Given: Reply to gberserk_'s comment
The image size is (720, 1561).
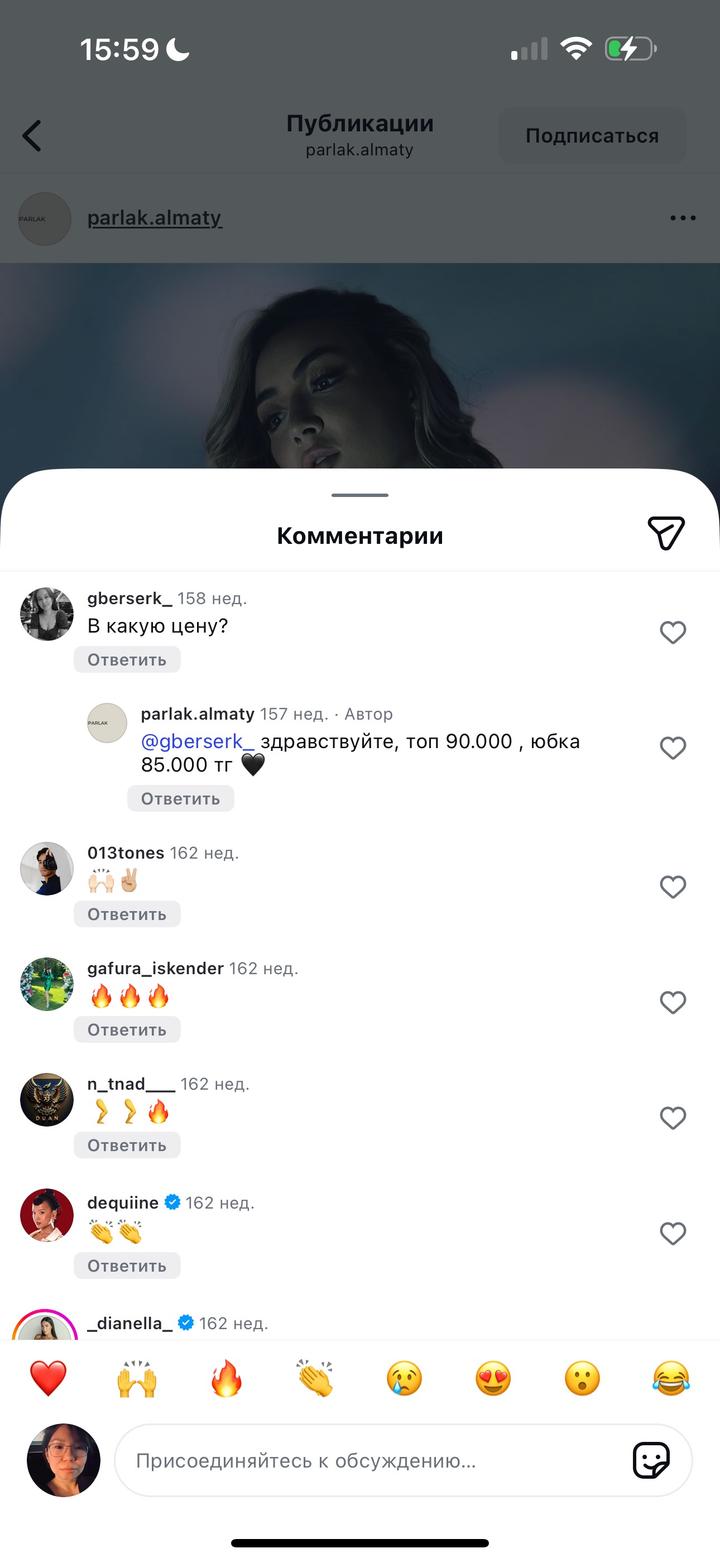Looking at the screenshot, I should 127,660.
